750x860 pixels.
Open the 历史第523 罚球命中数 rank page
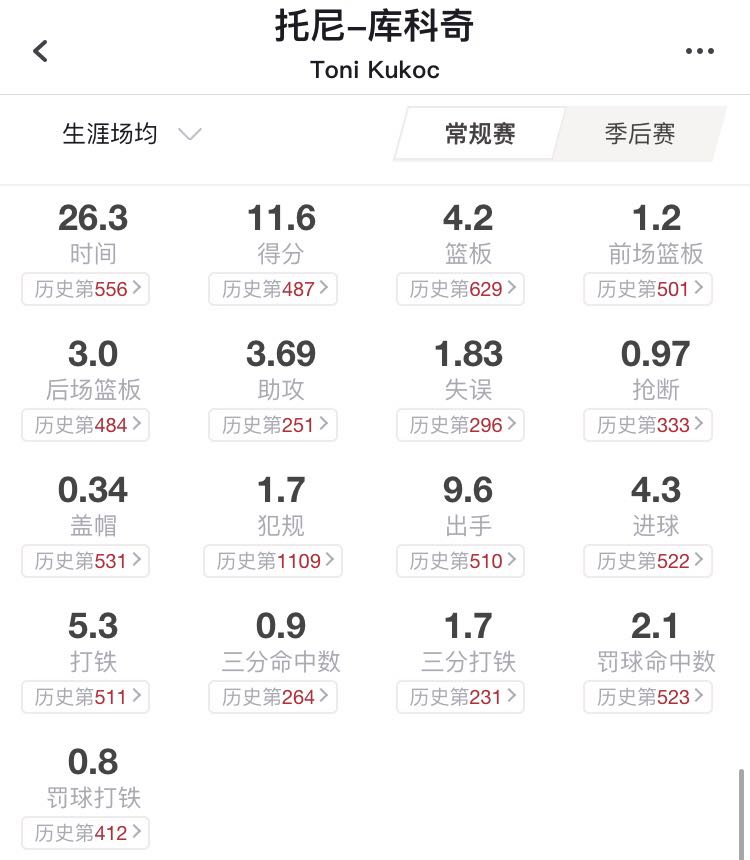pyautogui.click(x=648, y=697)
